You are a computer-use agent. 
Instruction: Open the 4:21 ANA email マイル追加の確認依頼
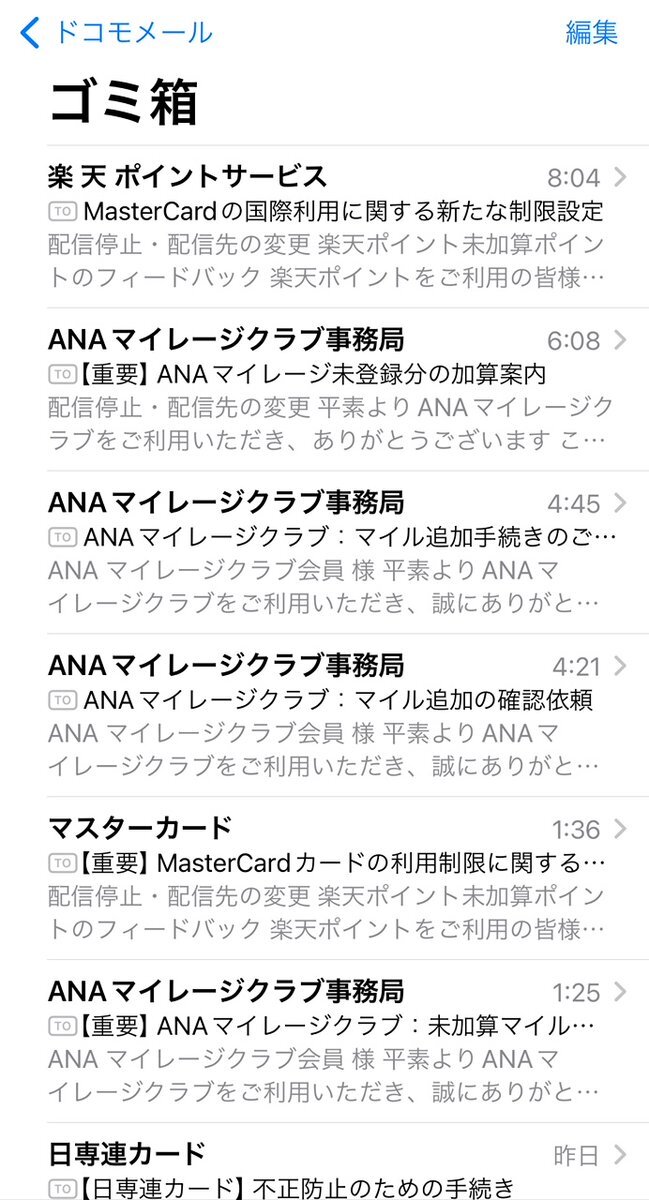[x=324, y=715]
